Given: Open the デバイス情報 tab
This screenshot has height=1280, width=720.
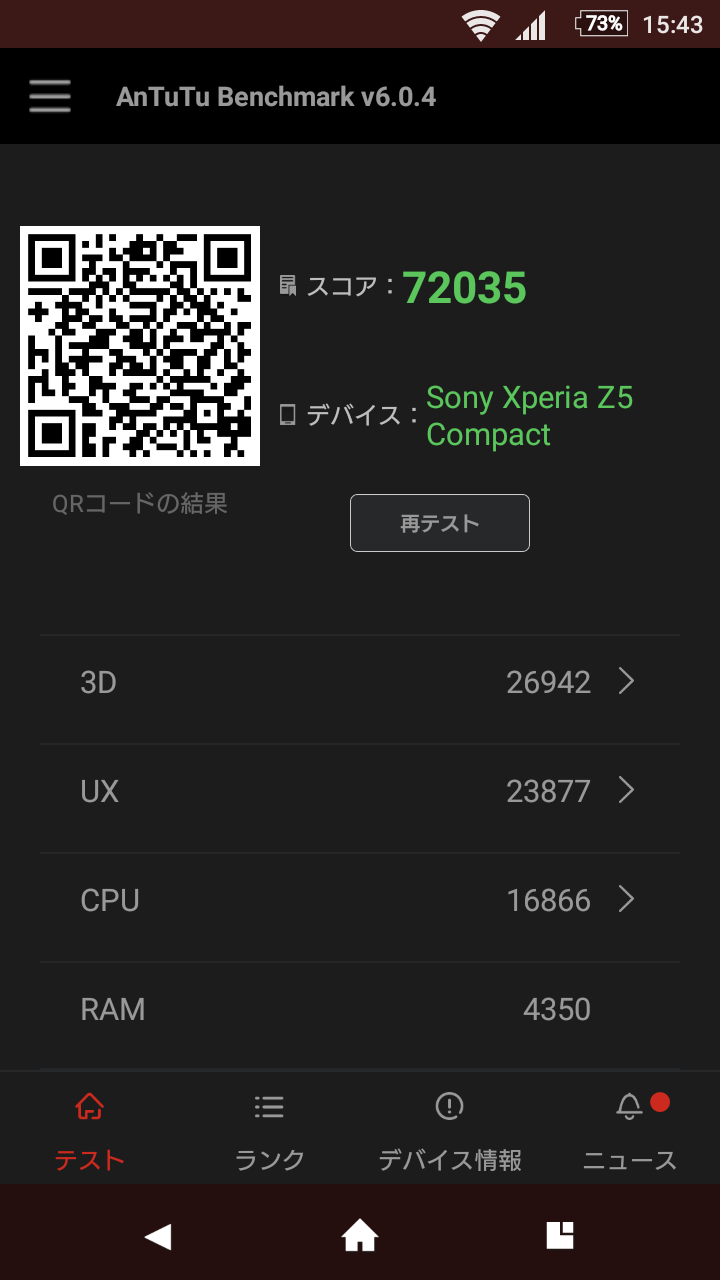Looking at the screenshot, I should (450, 1130).
